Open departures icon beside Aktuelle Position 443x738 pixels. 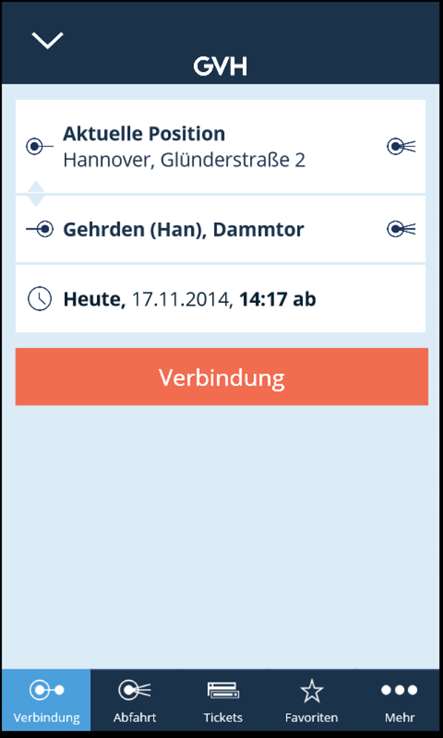click(401, 146)
